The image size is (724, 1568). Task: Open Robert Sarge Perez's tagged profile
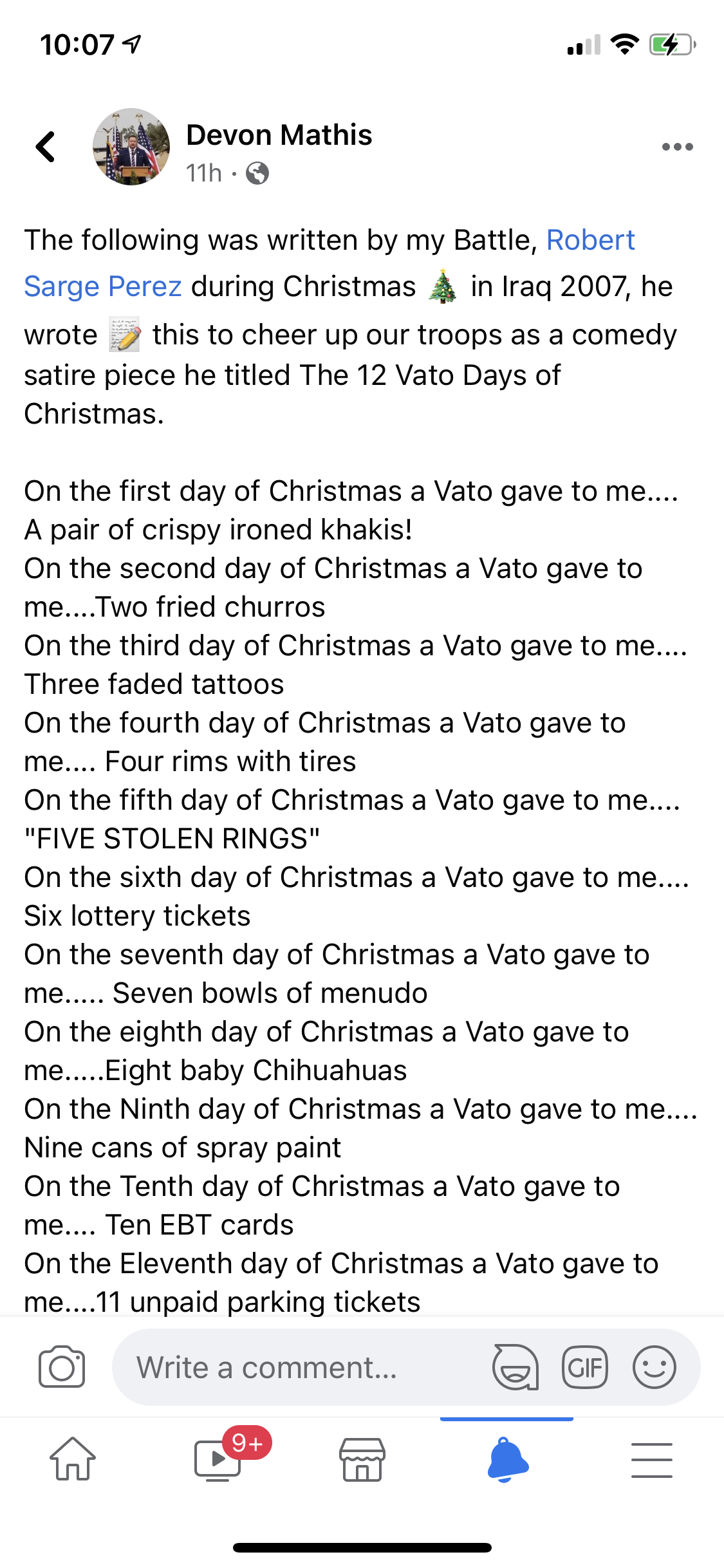point(330,263)
